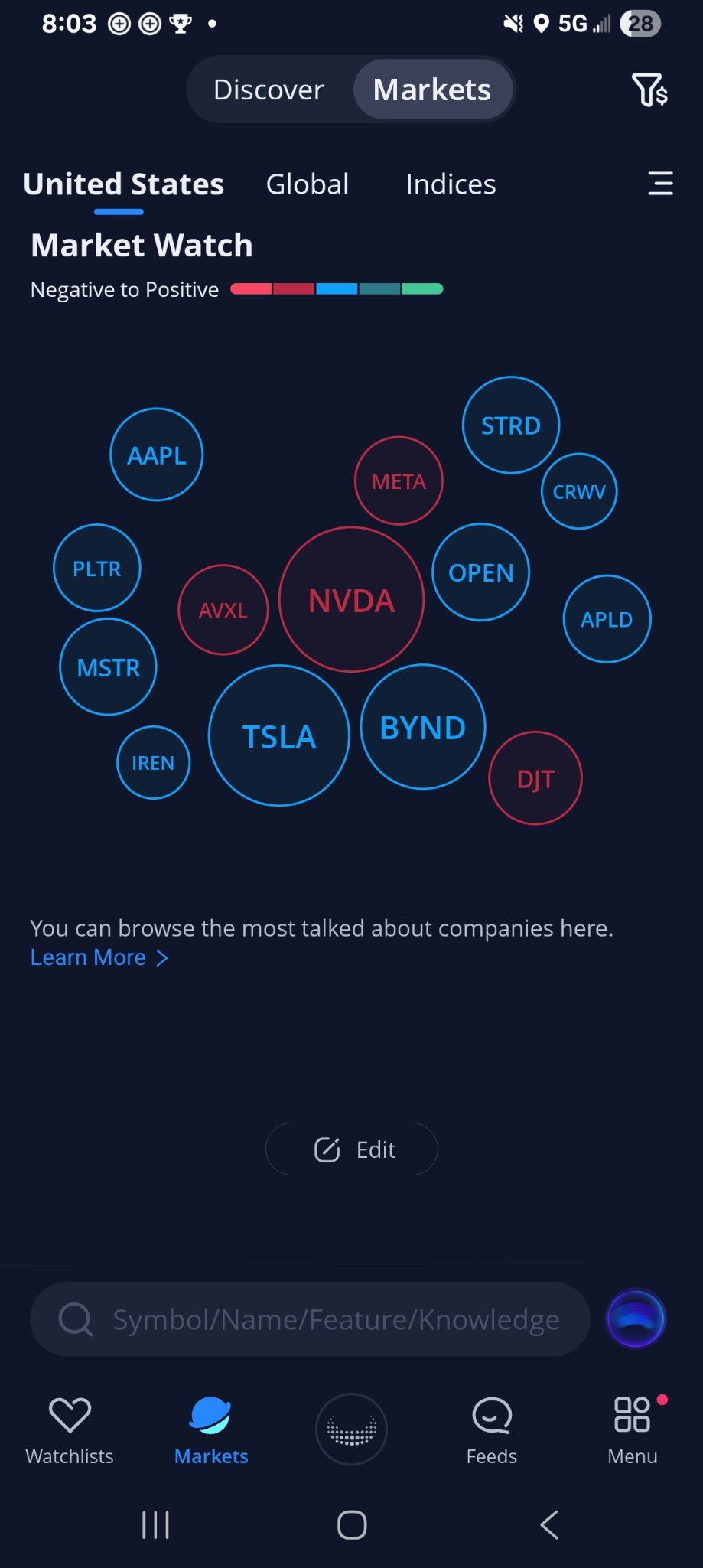The width and height of the screenshot is (703, 1568).
Task: Select the AAPL bubble
Action: point(157,455)
